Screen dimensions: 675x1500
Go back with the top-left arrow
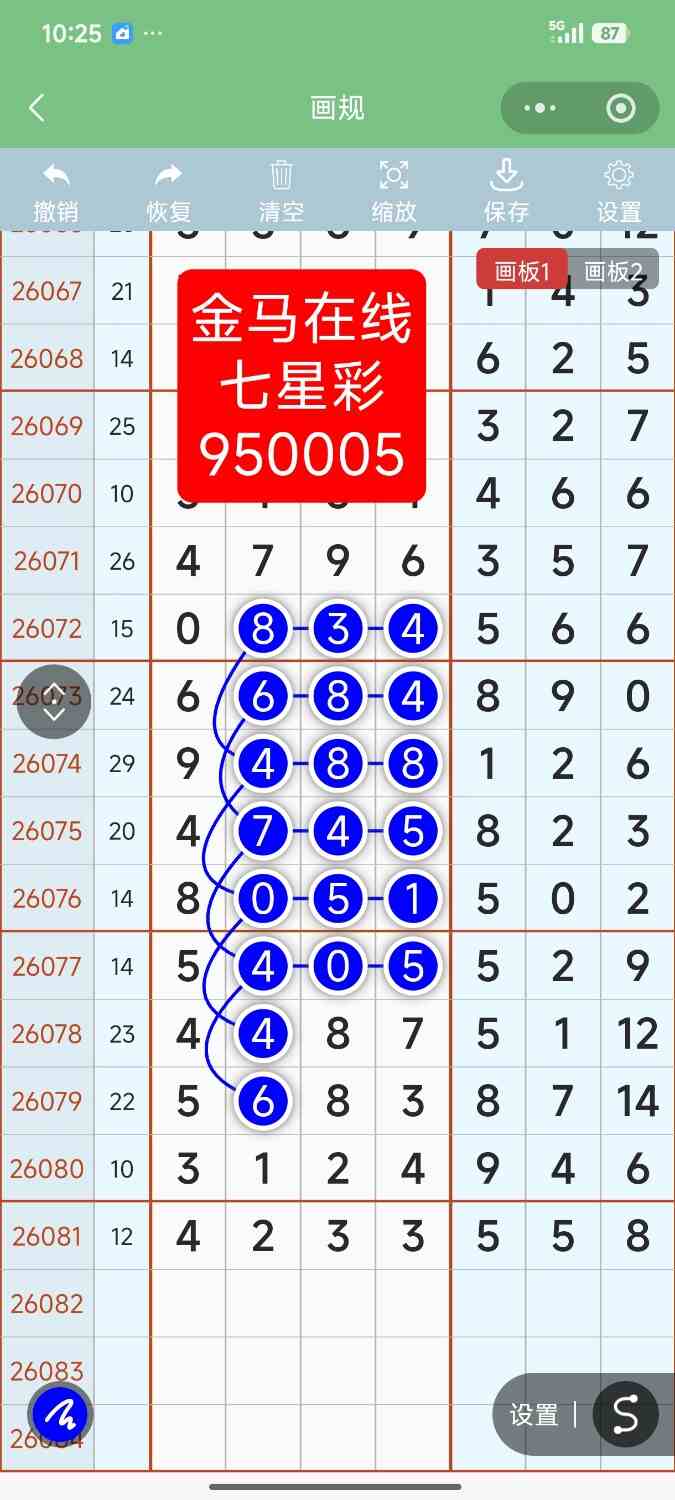tap(37, 108)
